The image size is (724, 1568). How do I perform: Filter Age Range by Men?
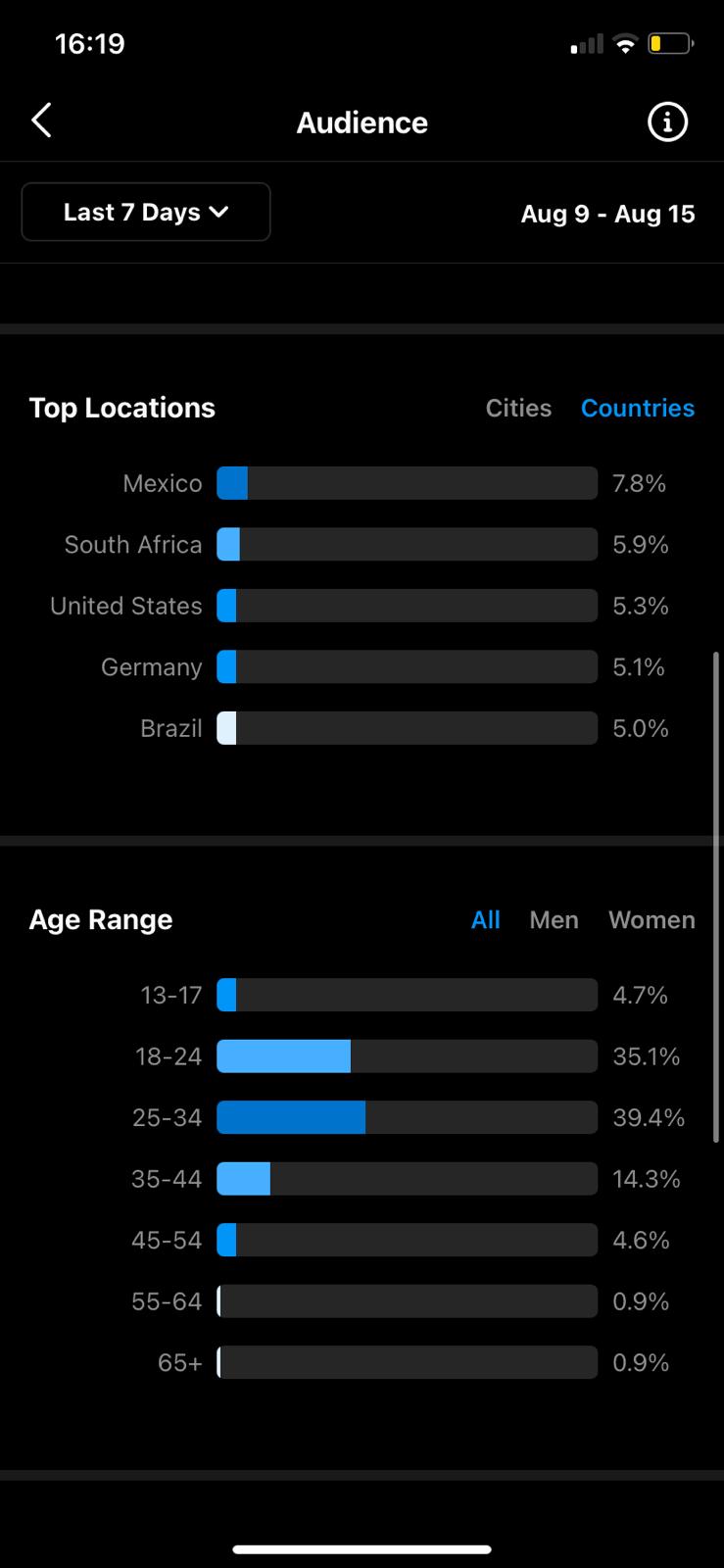pos(554,920)
